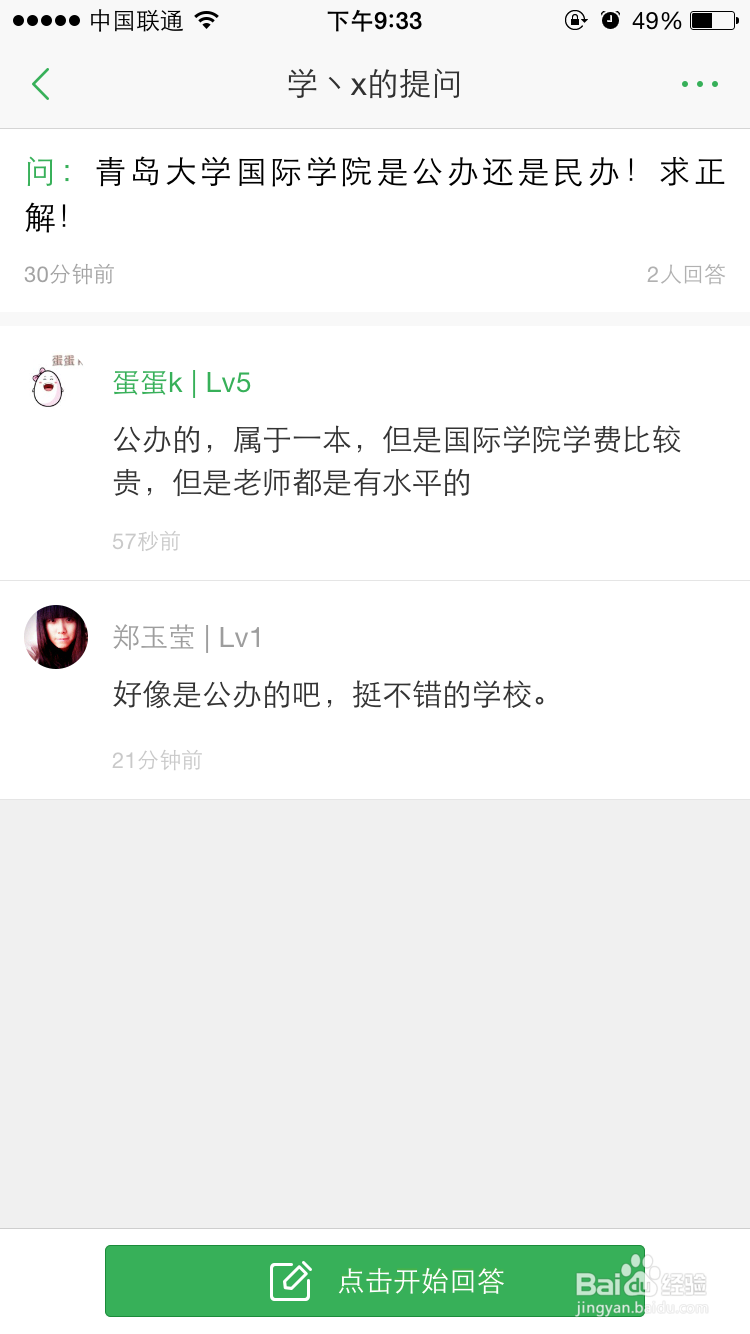
Task: Tap the orientation lock icon in the status bar
Action: (x=575, y=19)
